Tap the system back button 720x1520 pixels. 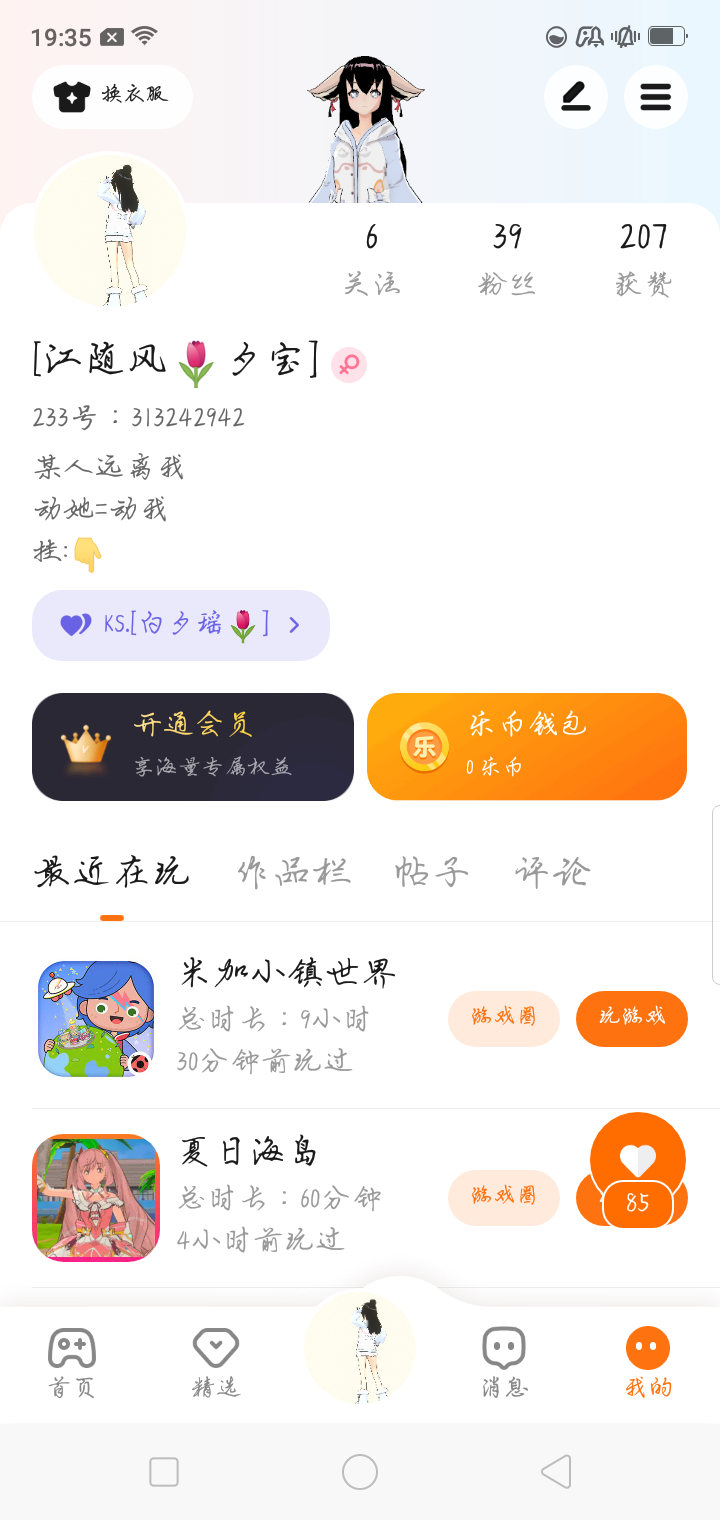(x=556, y=1472)
